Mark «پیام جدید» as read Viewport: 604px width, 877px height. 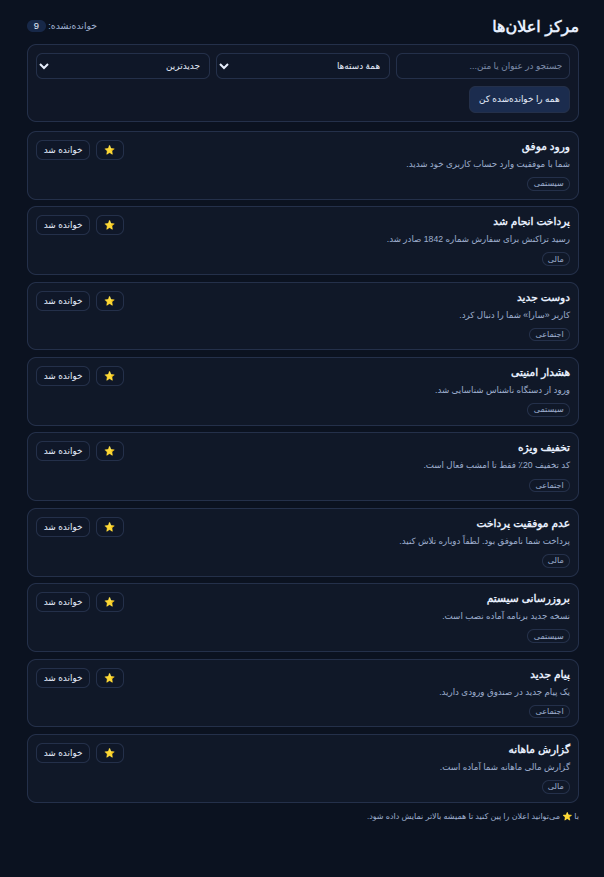(63, 678)
